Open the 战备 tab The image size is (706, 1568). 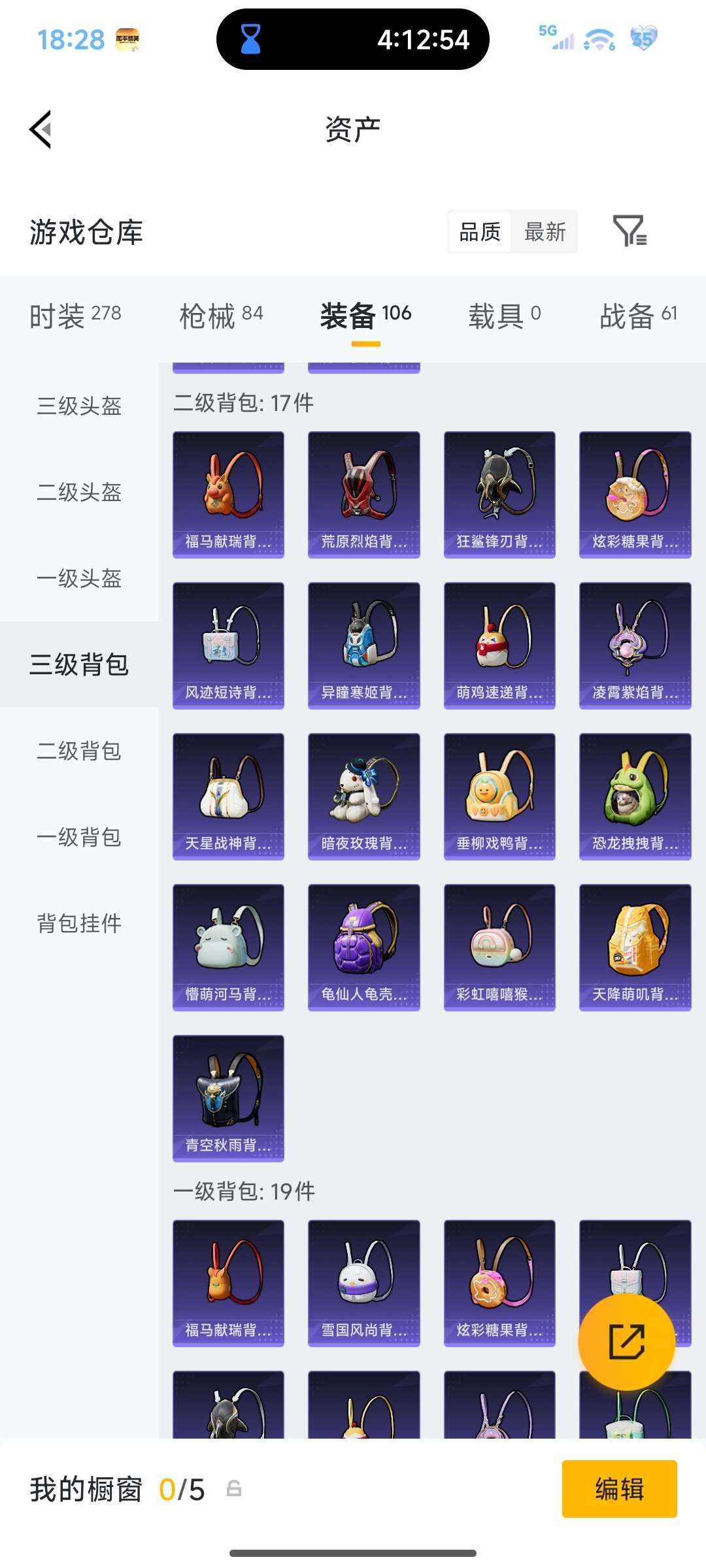[x=637, y=314]
